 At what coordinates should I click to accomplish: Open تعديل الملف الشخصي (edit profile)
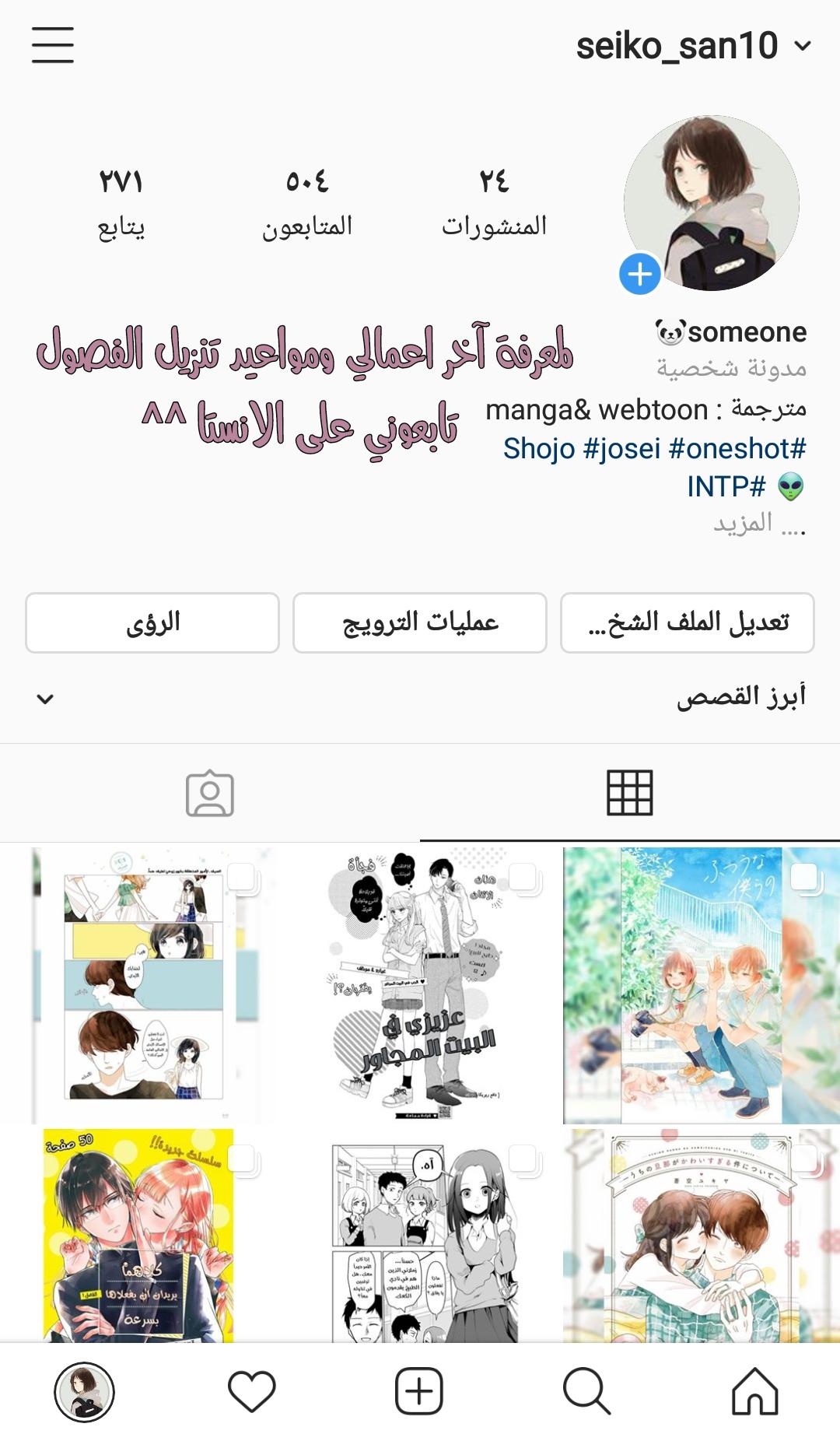[687, 622]
